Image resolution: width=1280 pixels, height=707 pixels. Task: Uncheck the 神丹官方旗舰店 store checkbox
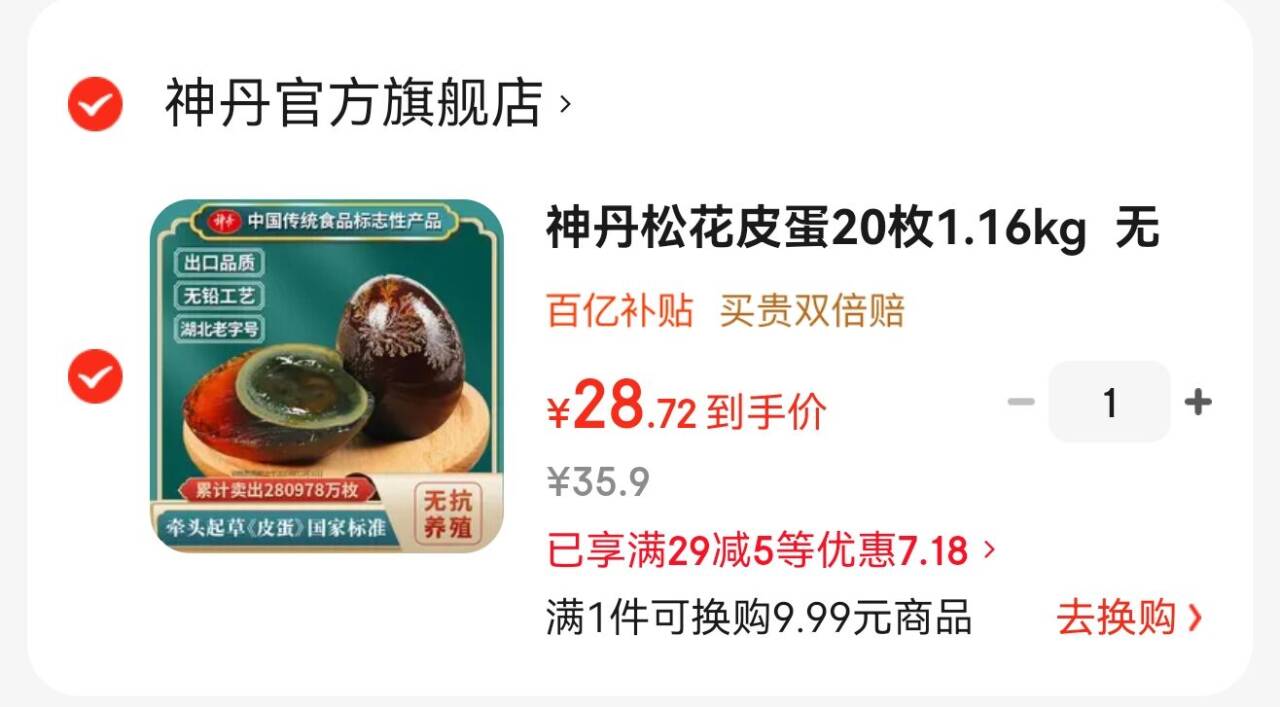point(95,103)
